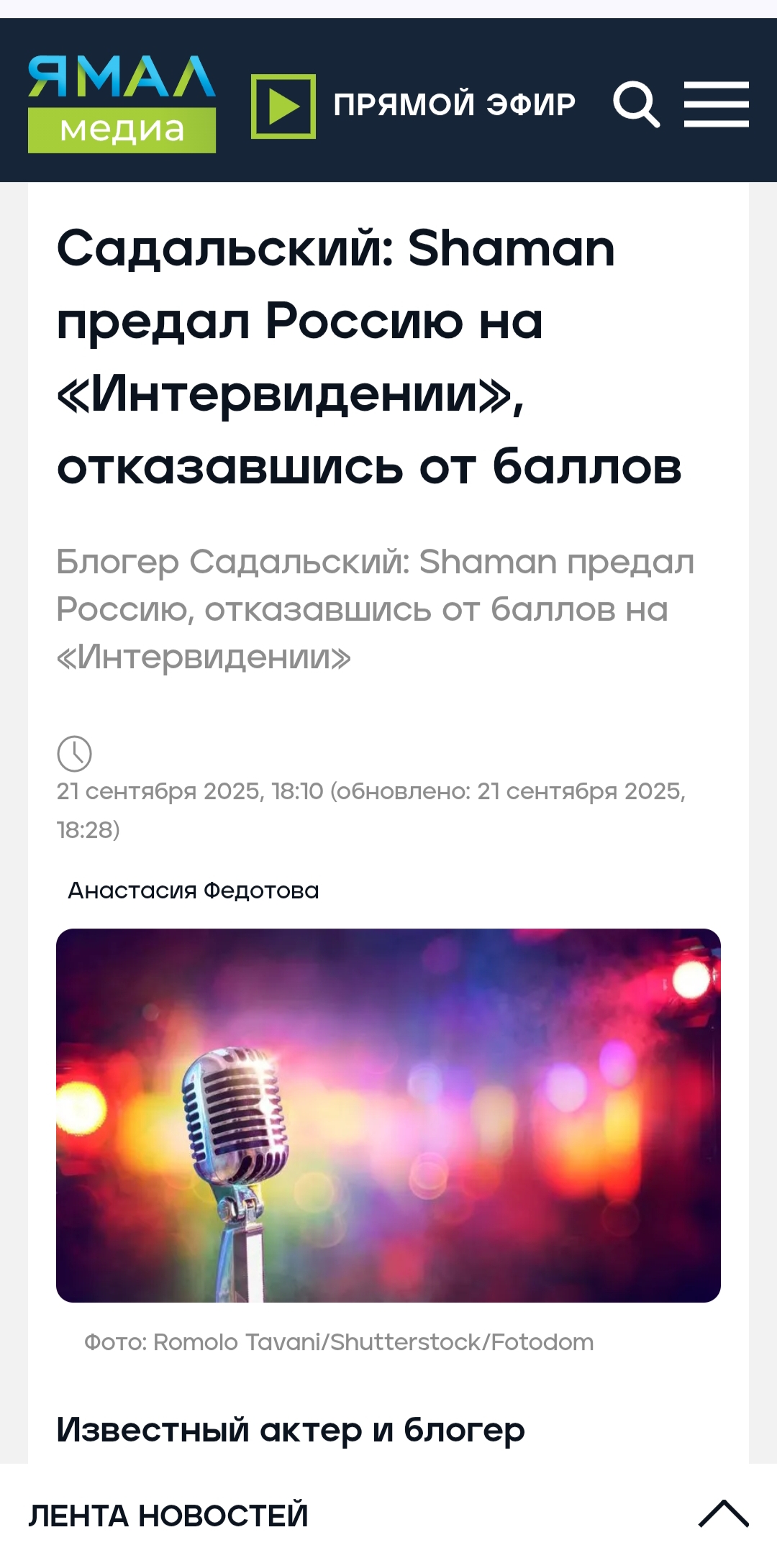This screenshot has height=1568, width=777.
Task: Open the search magnifier icon
Action: coord(635,105)
